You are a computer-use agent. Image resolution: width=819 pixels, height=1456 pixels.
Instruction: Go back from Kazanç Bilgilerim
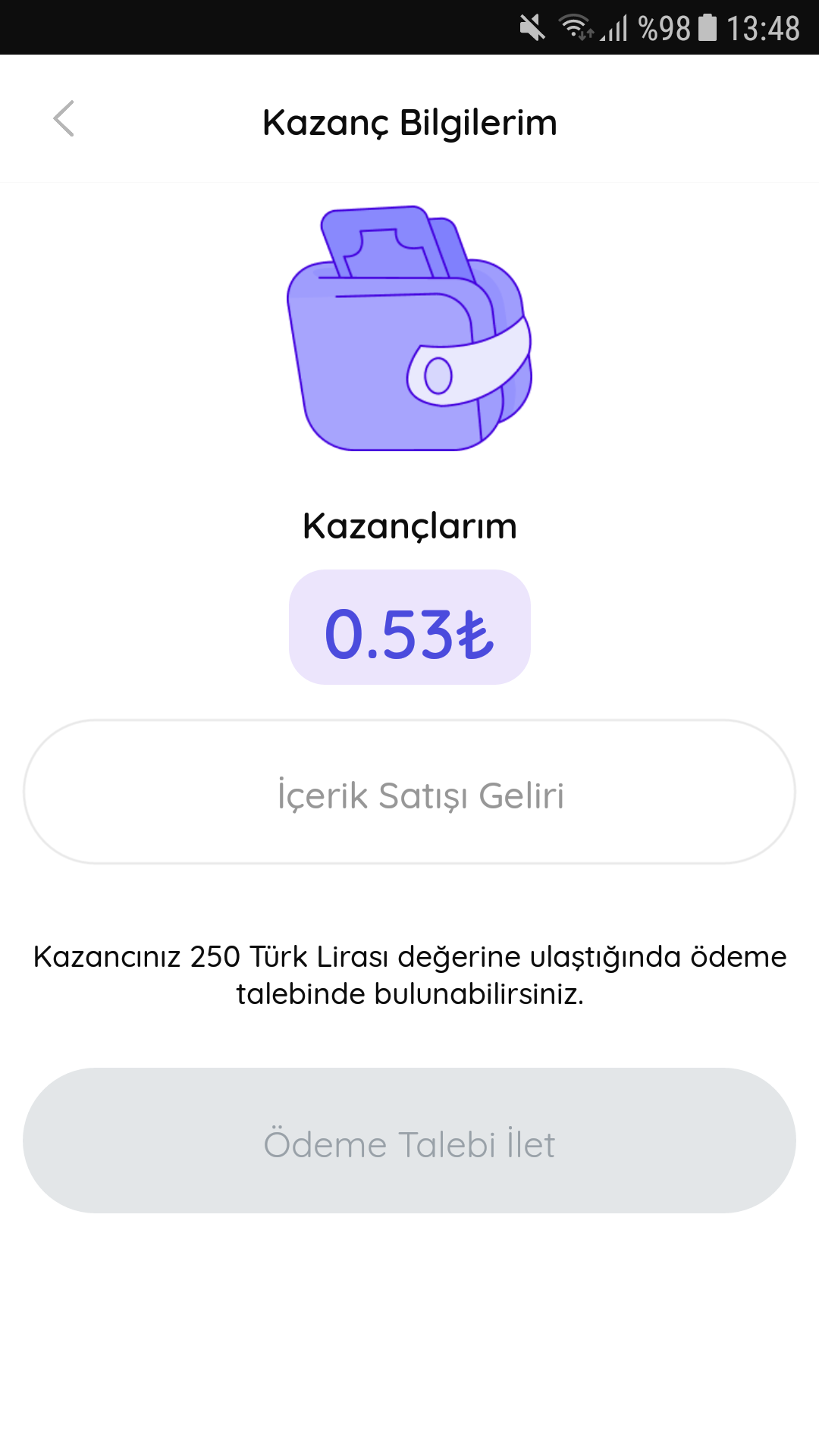point(64,119)
